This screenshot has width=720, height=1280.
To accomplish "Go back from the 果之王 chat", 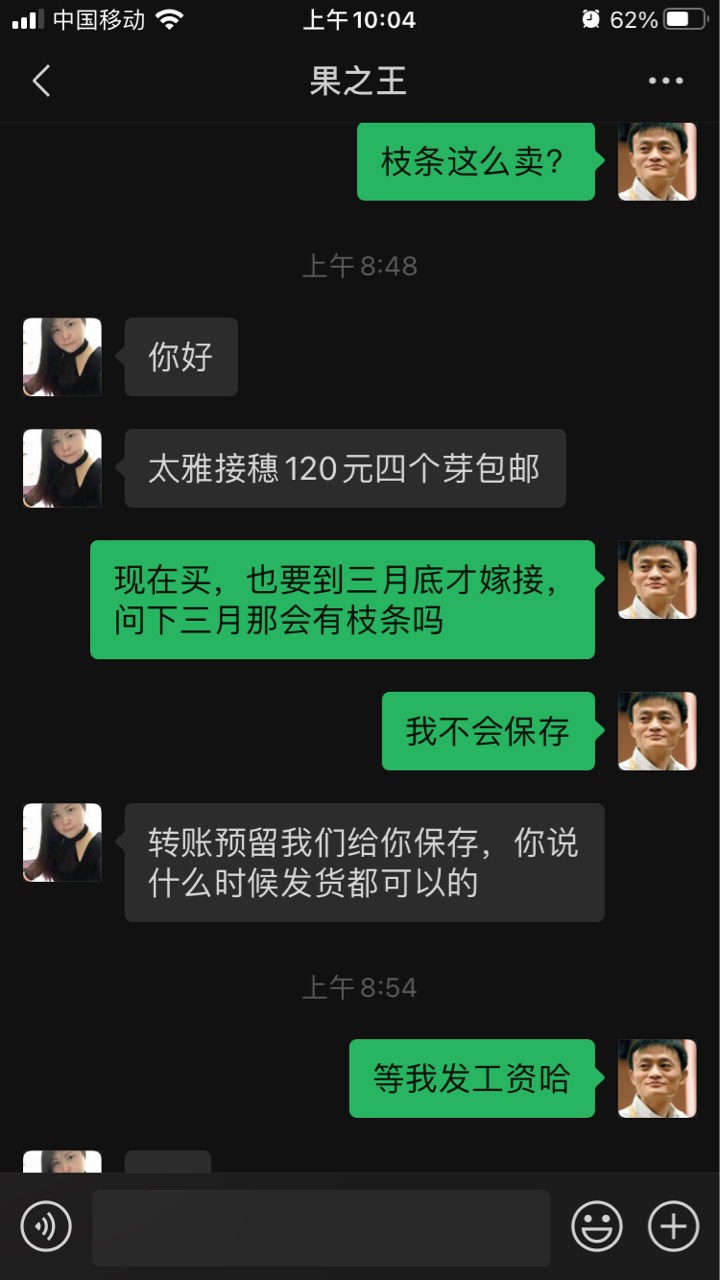I will (x=41, y=81).
